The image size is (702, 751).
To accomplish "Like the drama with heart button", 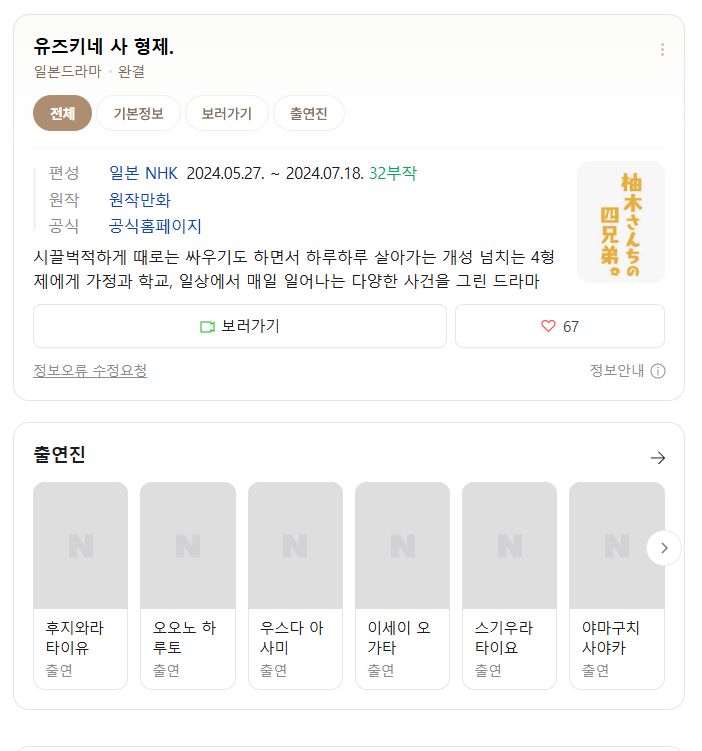I will 559,326.
